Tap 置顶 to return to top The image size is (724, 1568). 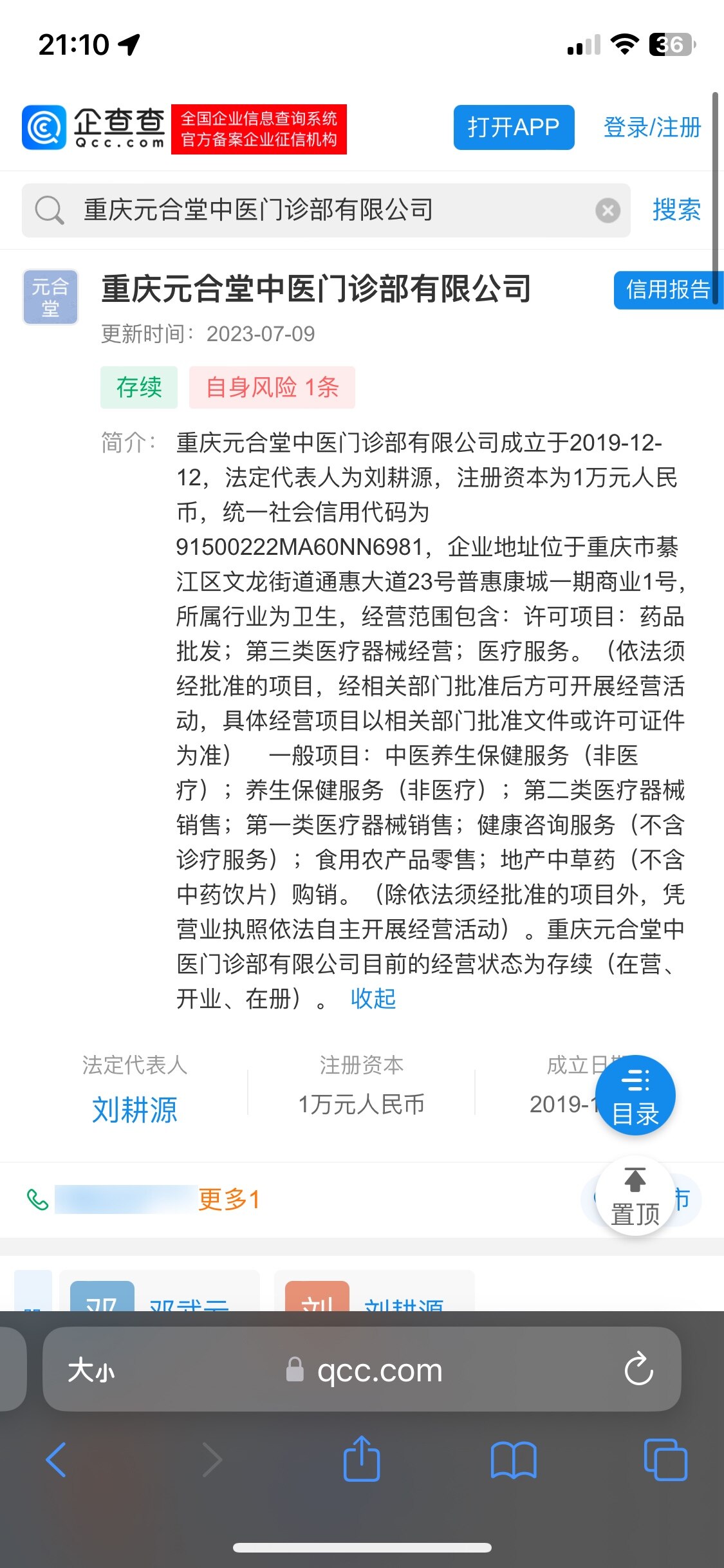coord(635,1196)
